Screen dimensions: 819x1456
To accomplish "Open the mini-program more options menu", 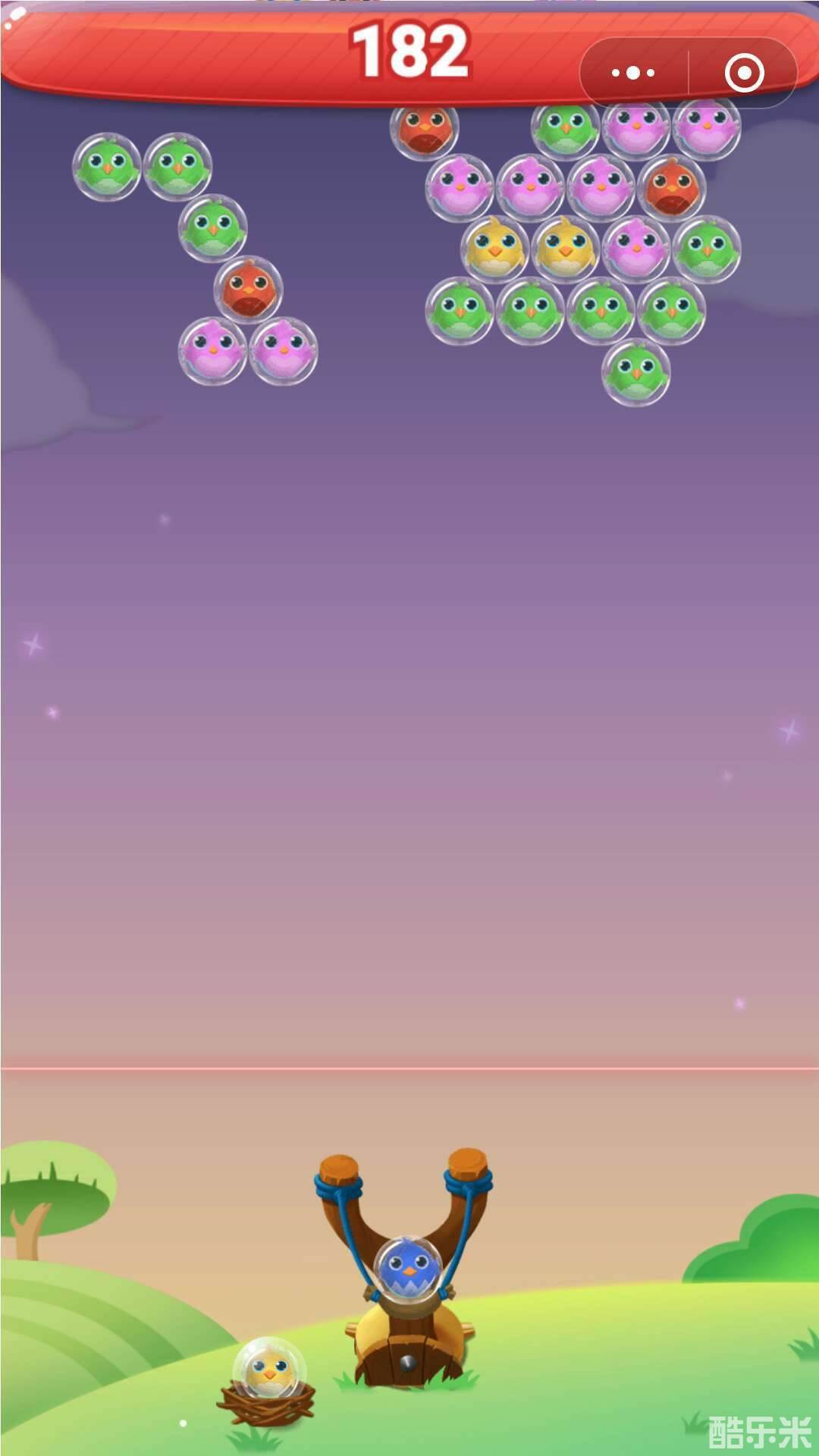I will click(x=634, y=73).
